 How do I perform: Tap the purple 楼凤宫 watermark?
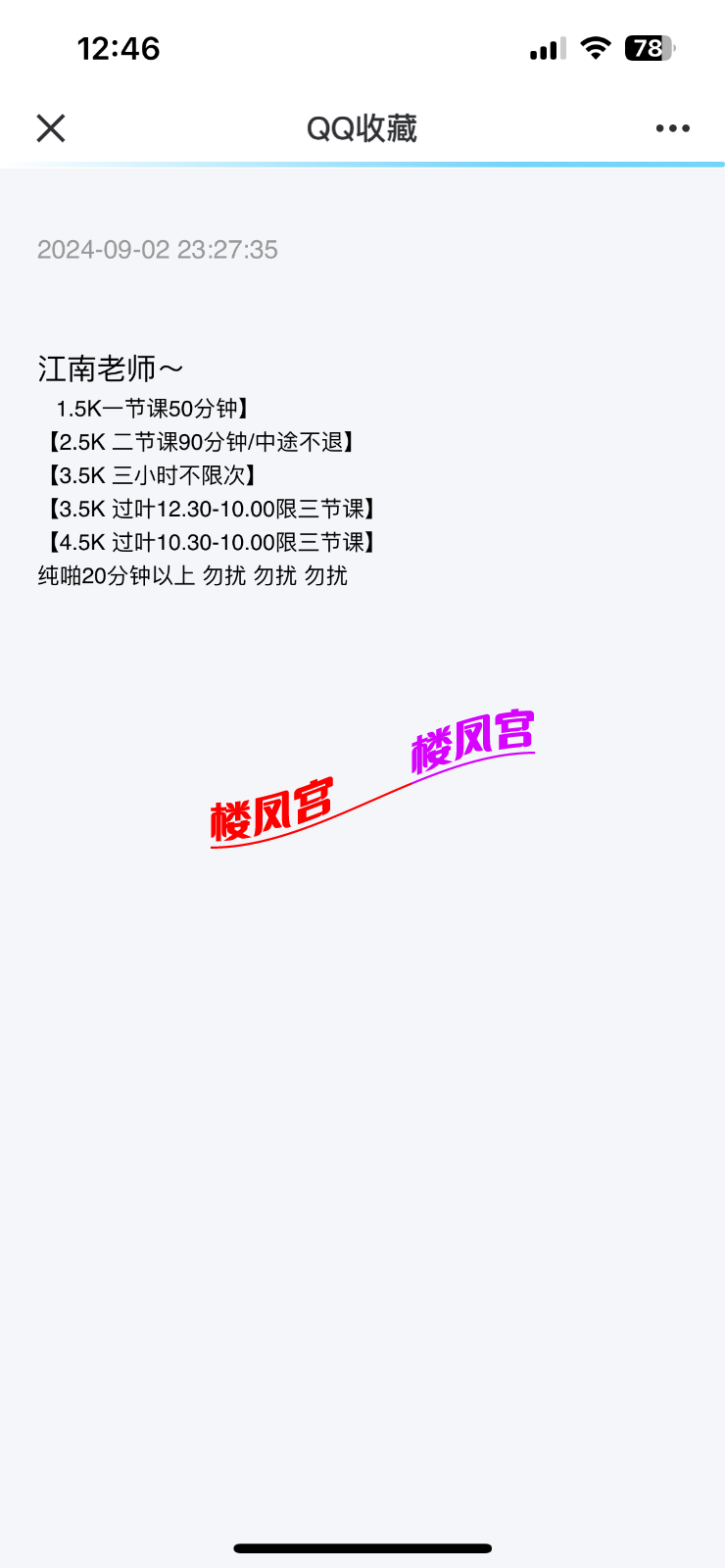point(472,745)
